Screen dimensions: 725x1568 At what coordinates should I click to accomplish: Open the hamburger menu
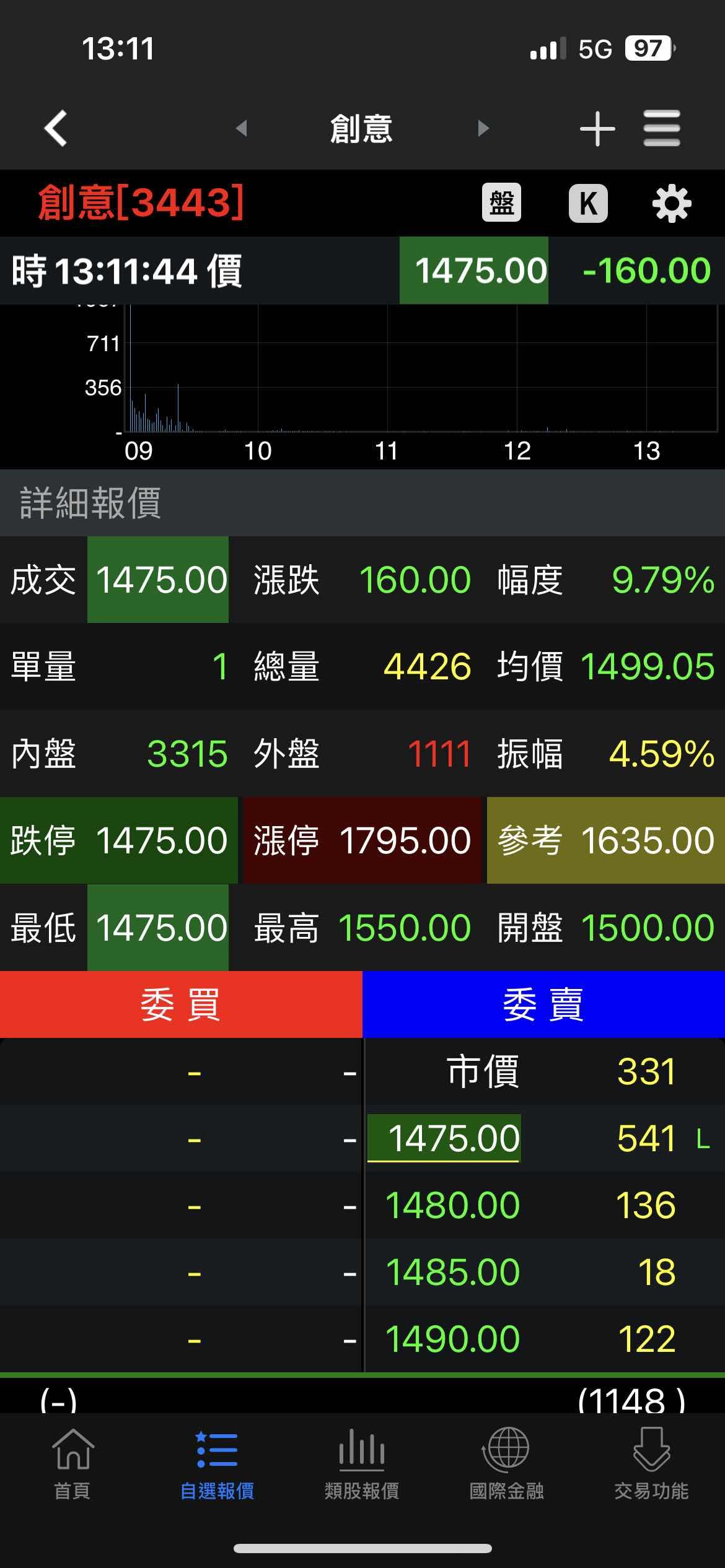[662, 128]
